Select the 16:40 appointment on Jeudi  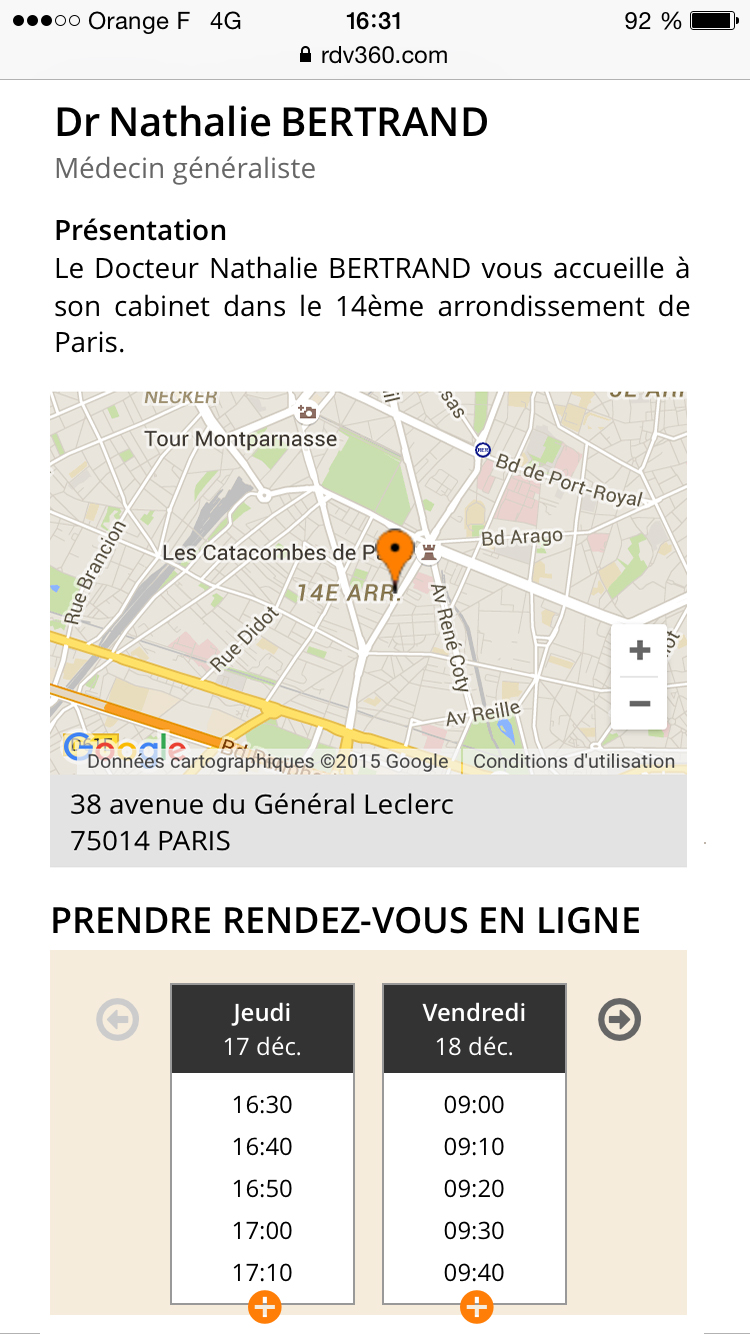click(x=262, y=1147)
